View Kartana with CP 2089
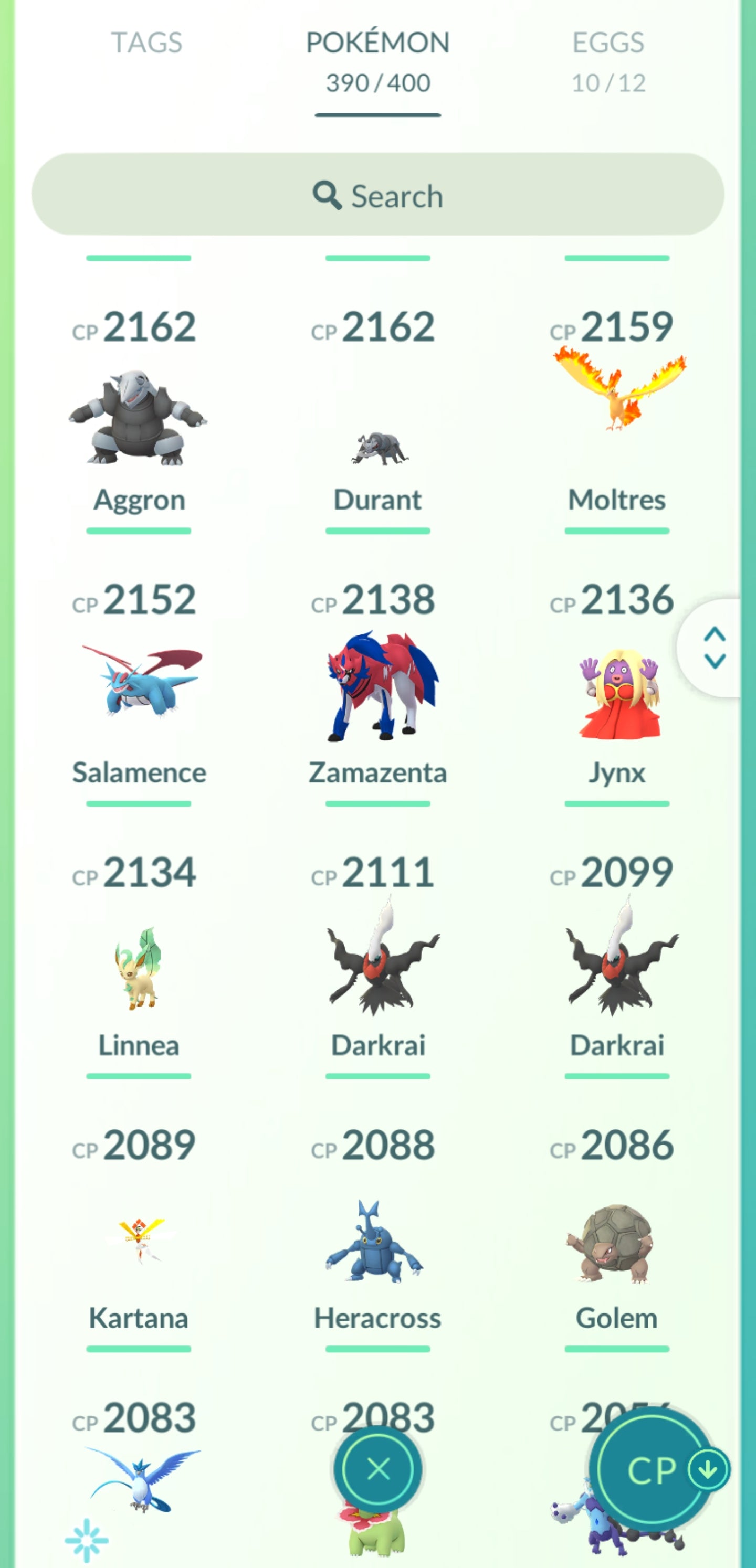This screenshot has height=1568, width=756. click(139, 1238)
